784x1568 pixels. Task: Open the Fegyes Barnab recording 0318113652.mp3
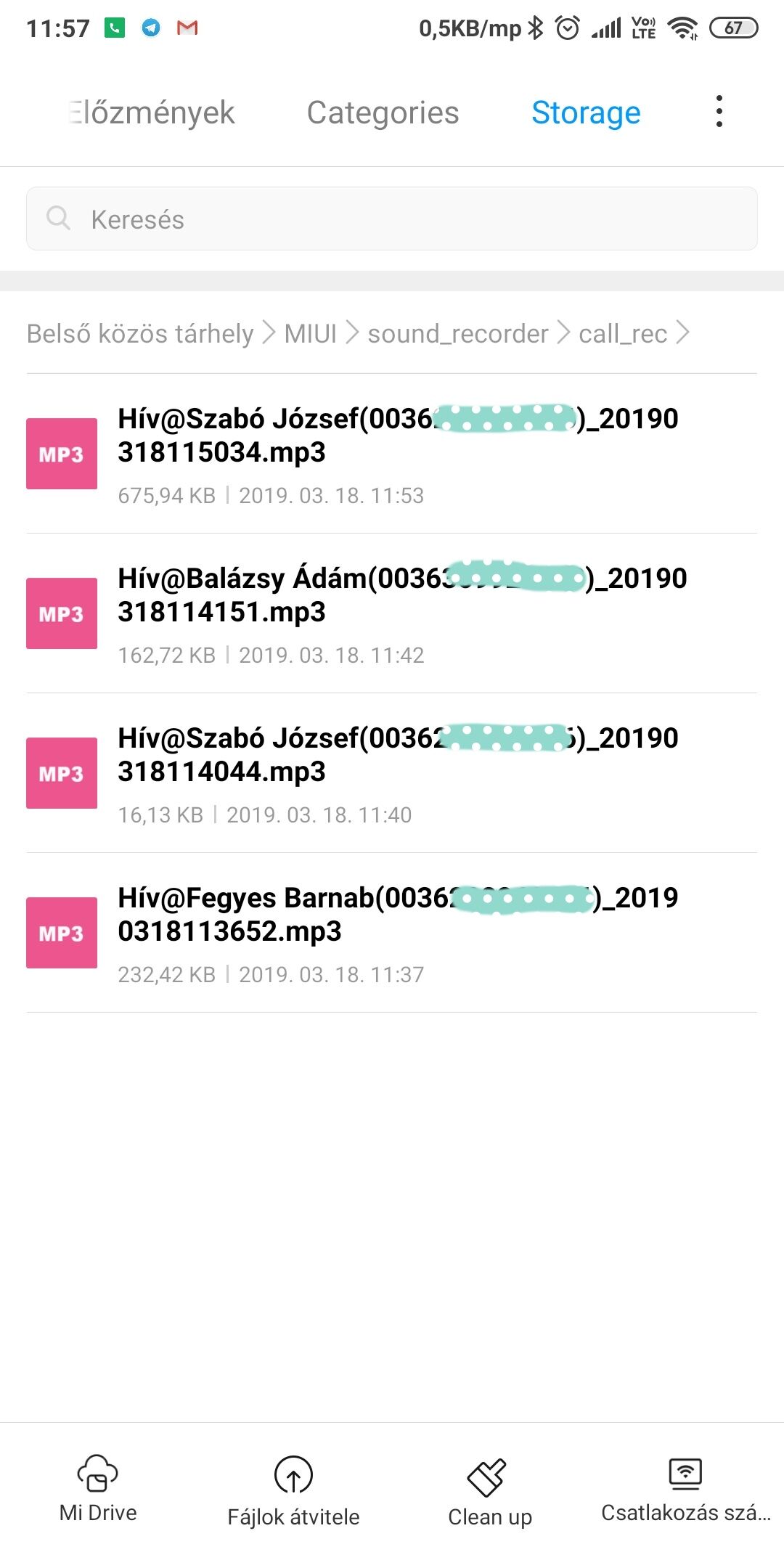coord(392,933)
